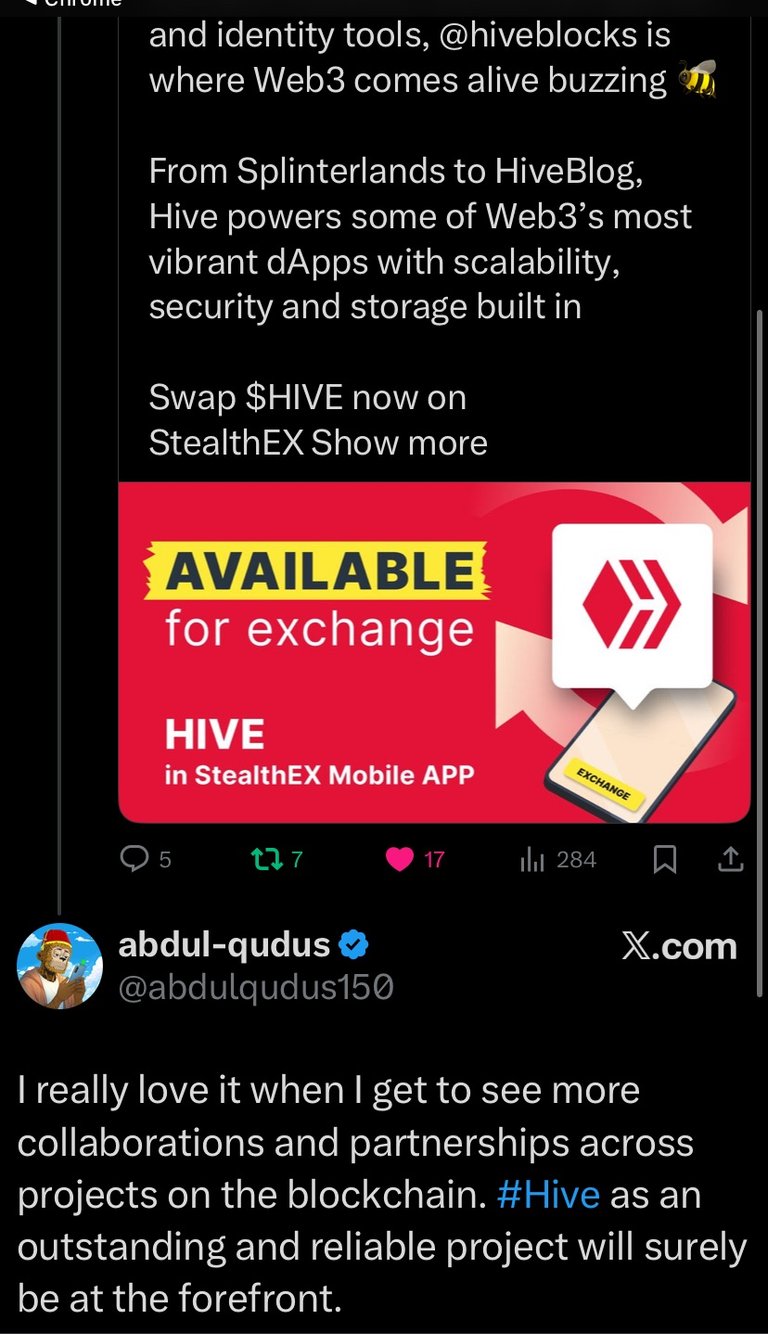Screen dimensions: 768x1334
Task: Unlike the quoted post with 17 likes
Action: point(400,859)
